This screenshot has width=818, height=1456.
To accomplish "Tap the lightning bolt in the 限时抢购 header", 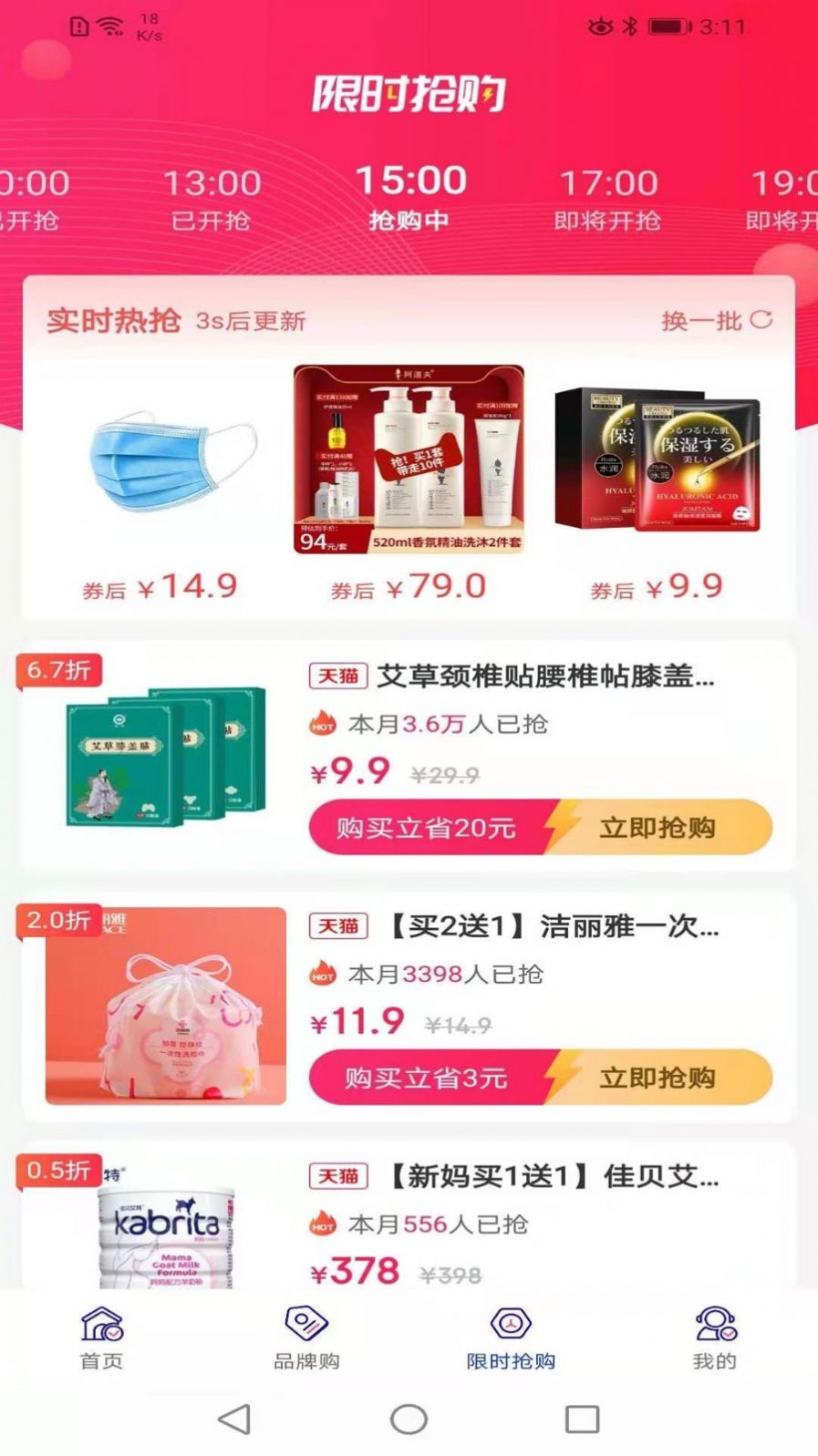I will 489,96.
